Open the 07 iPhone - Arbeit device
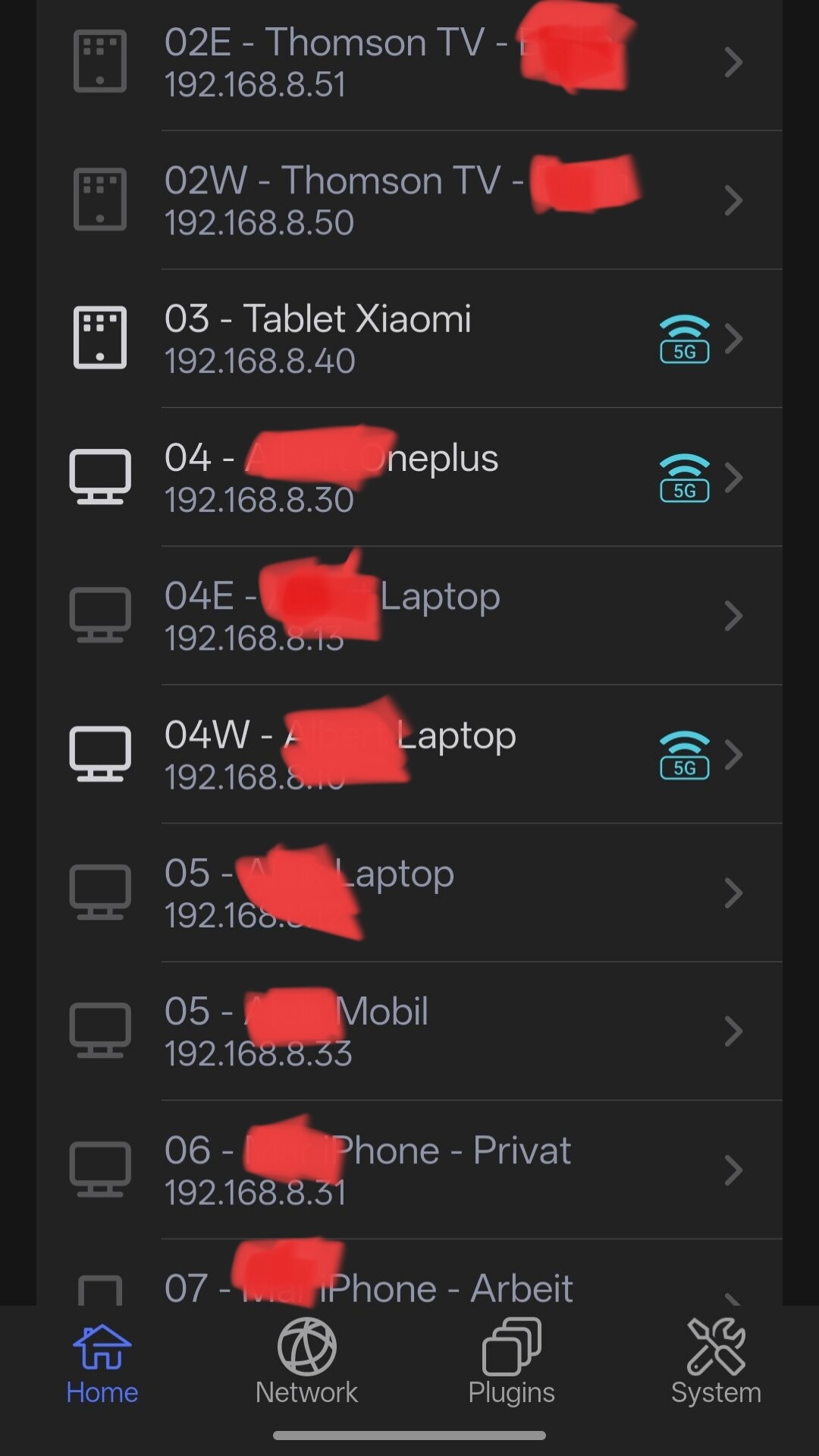The height and width of the screenshot is (1456, 819). (x=409, y=1285)
